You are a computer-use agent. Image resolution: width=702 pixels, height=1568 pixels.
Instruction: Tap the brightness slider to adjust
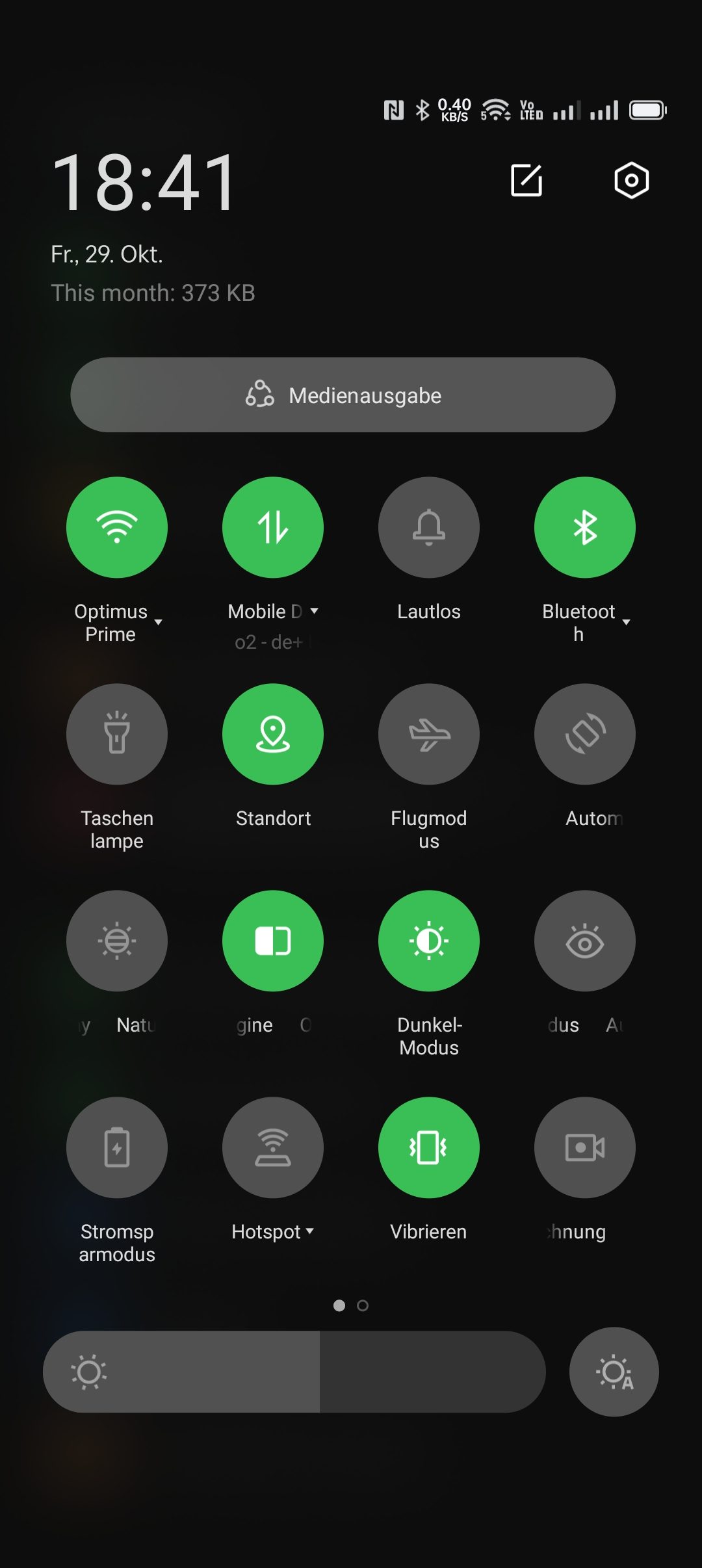coord(294,1372)
